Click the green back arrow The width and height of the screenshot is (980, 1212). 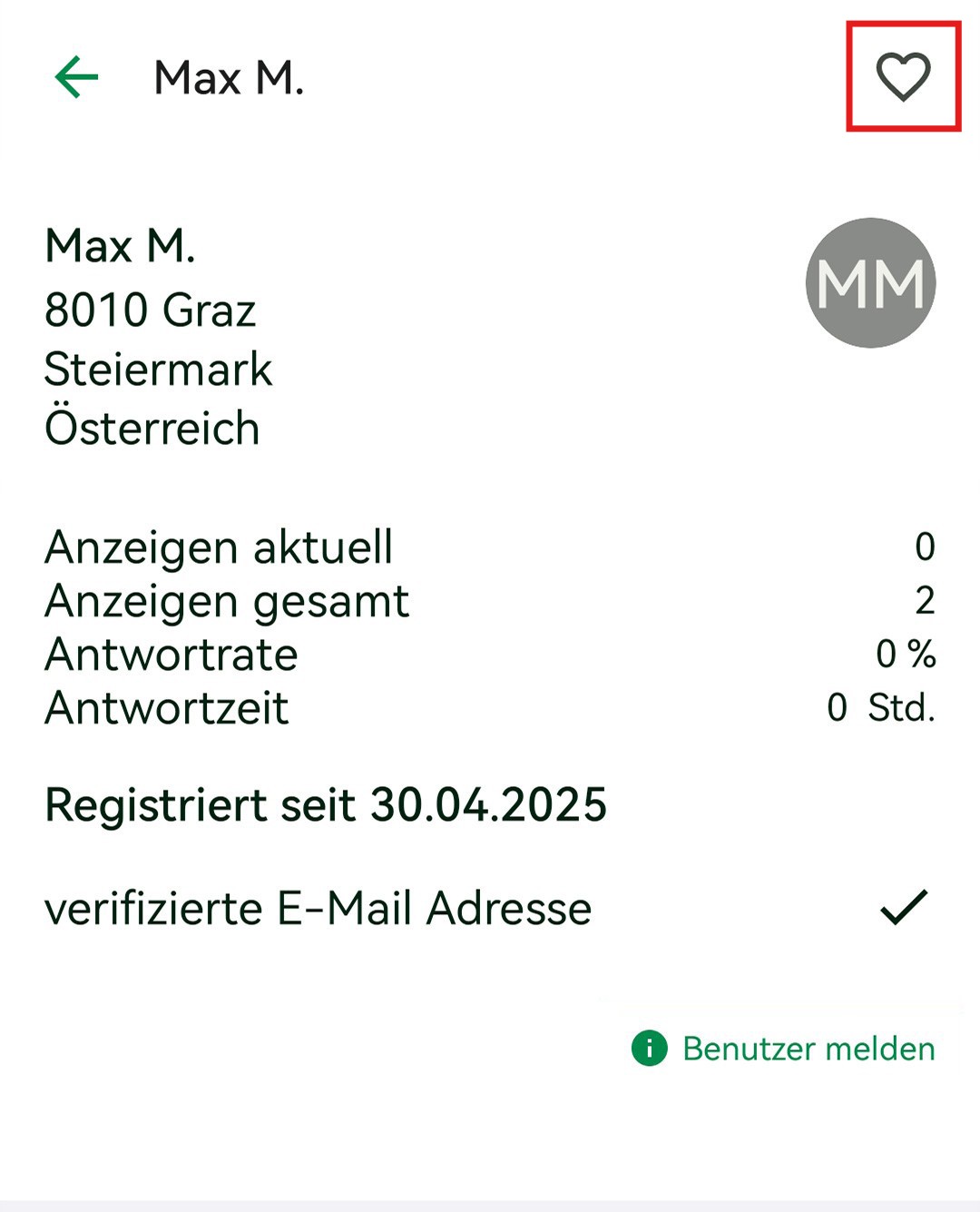[76, 77]
